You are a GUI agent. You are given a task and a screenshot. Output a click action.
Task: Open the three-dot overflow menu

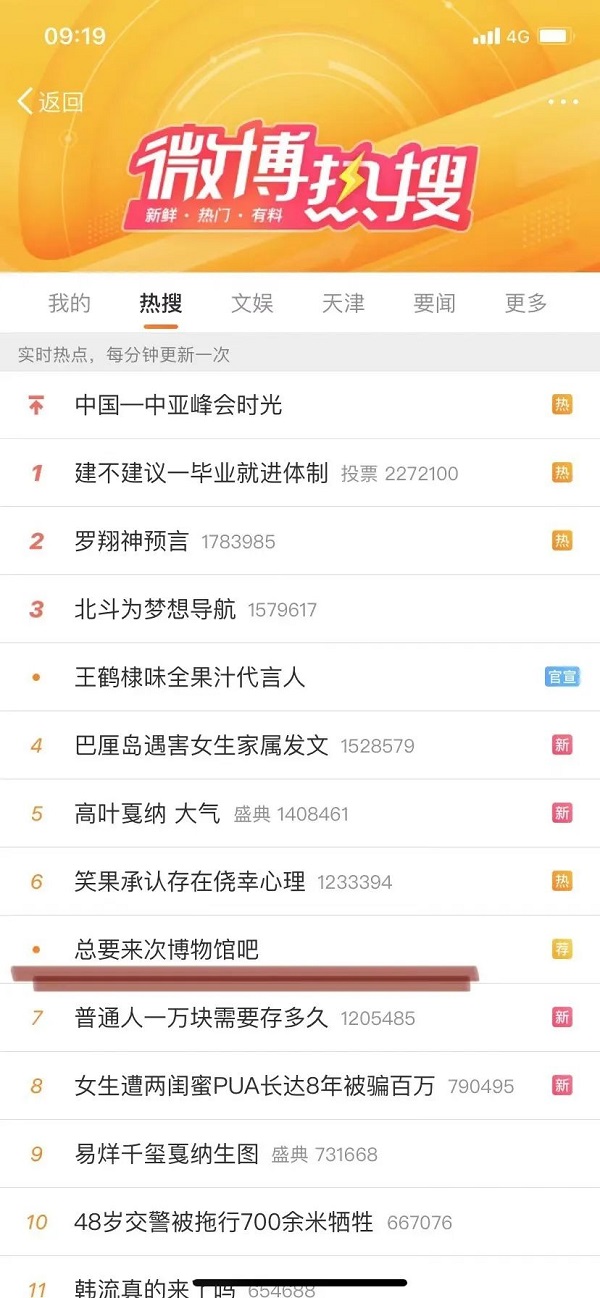563,102
